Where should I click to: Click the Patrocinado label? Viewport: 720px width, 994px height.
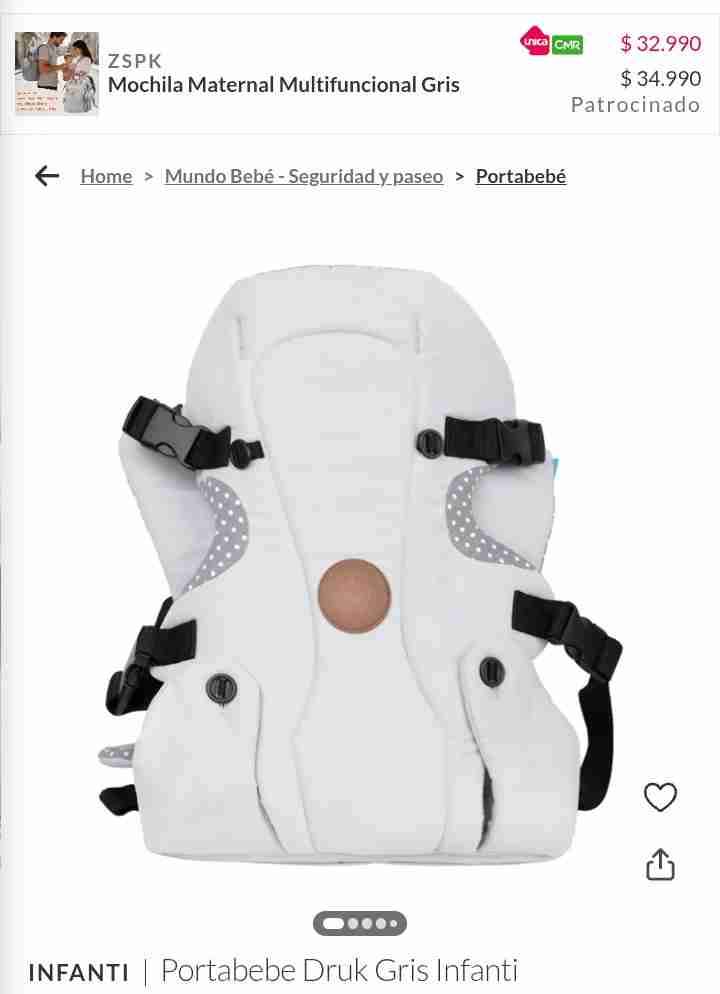pyautogui.click(x=636, y=105)
